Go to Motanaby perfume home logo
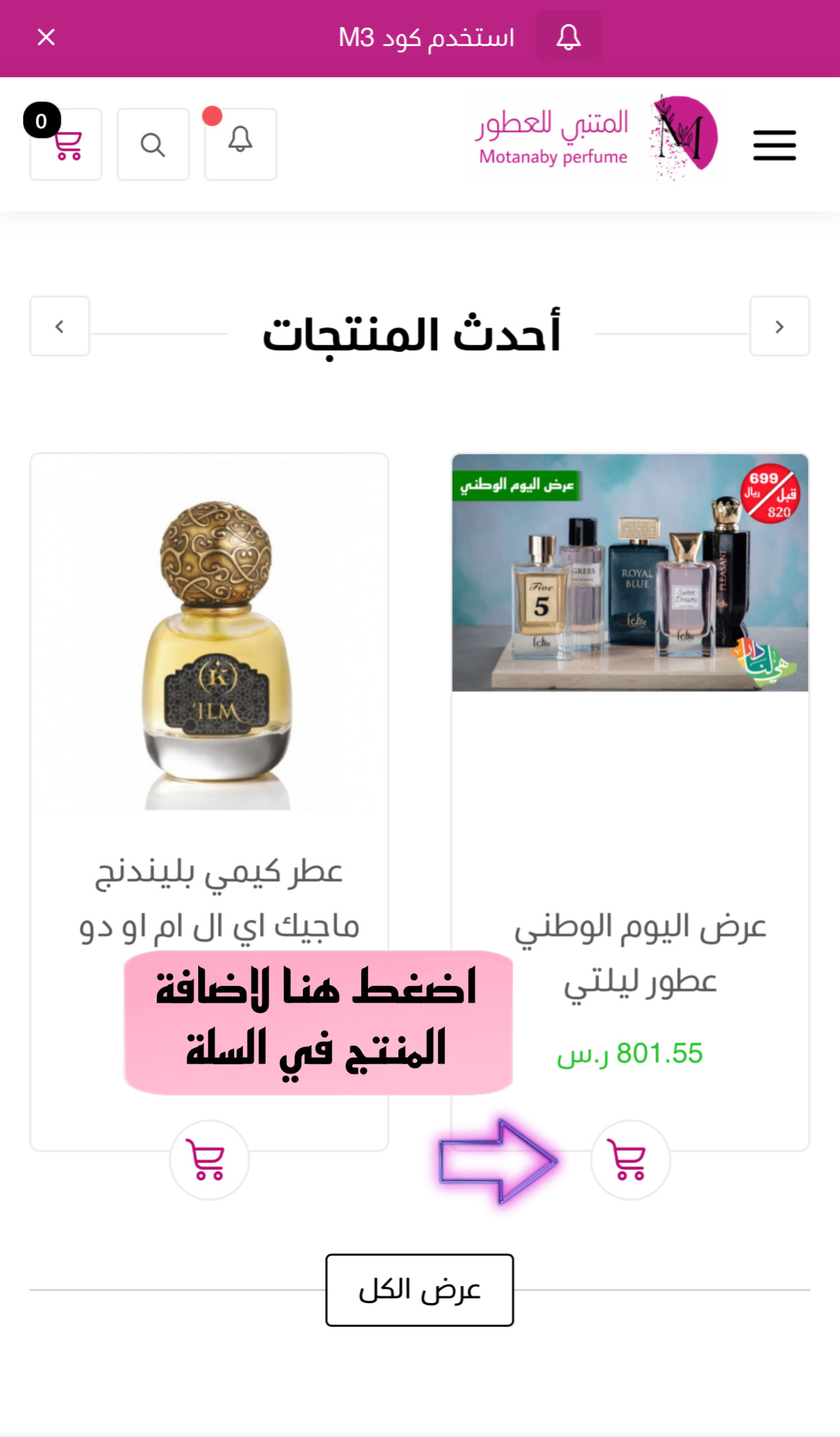The width and height of the screenshot is (840, 1437). 595,139
